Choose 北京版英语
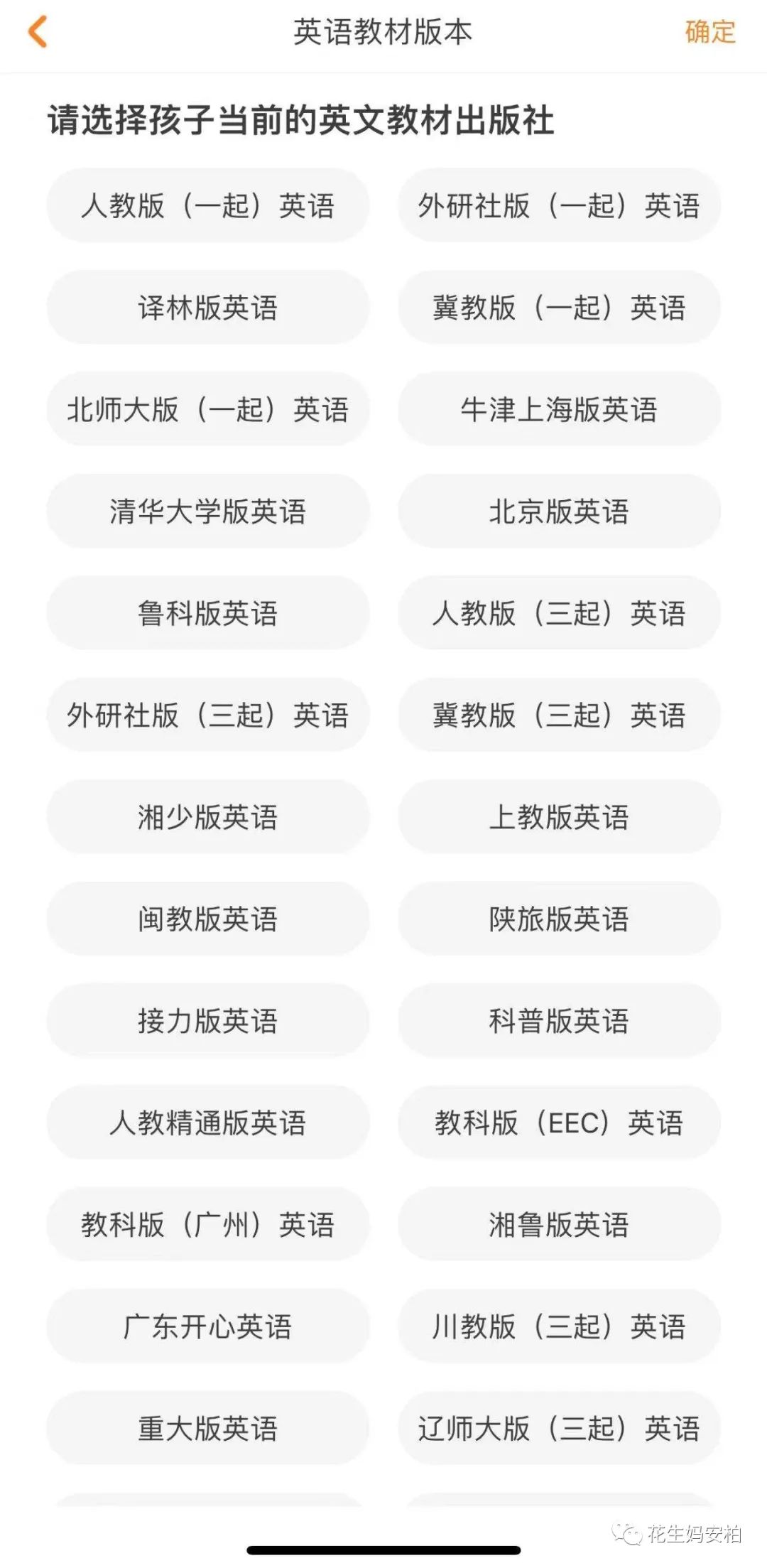This screenshot has height=1568, width=767. [559, 511]
